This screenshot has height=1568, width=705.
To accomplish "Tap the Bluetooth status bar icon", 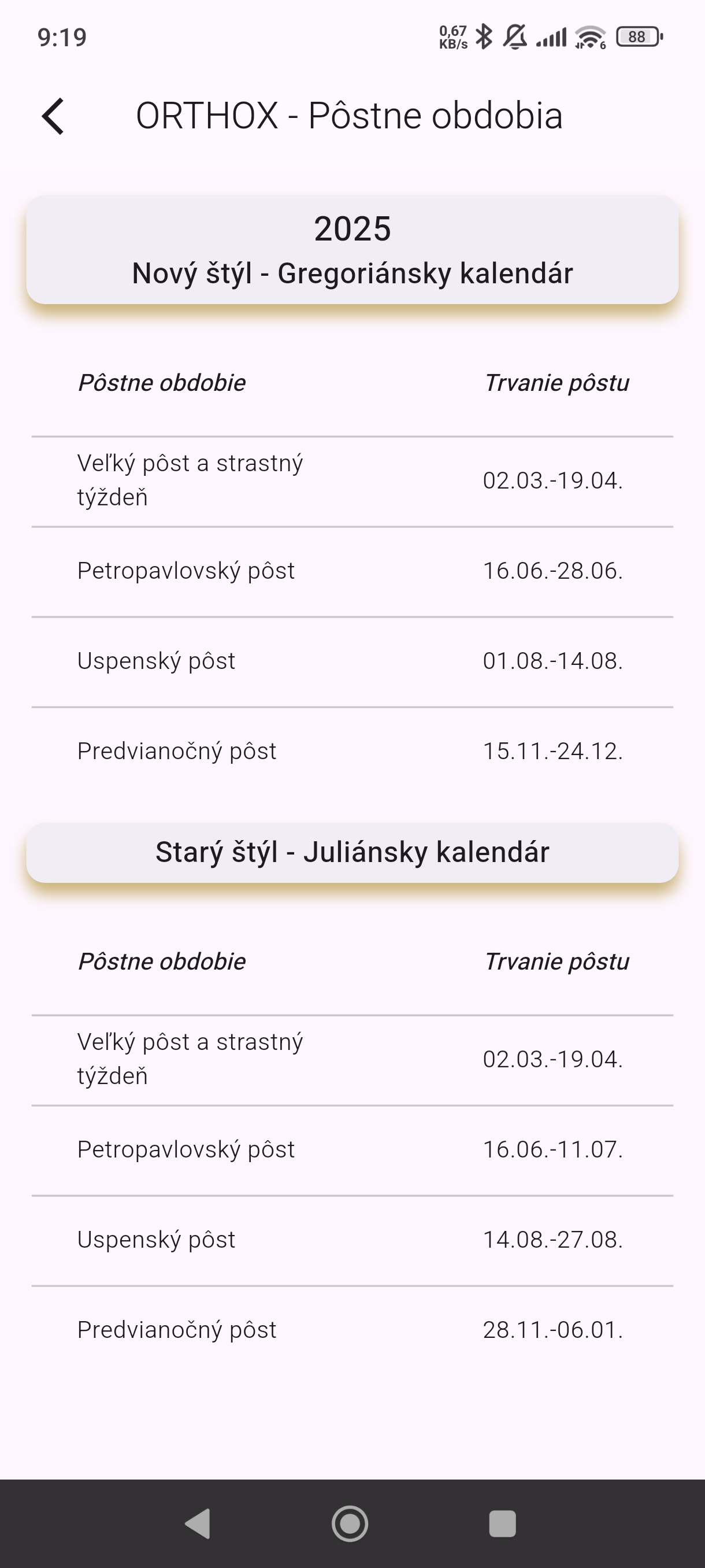I will coord(484,36).
